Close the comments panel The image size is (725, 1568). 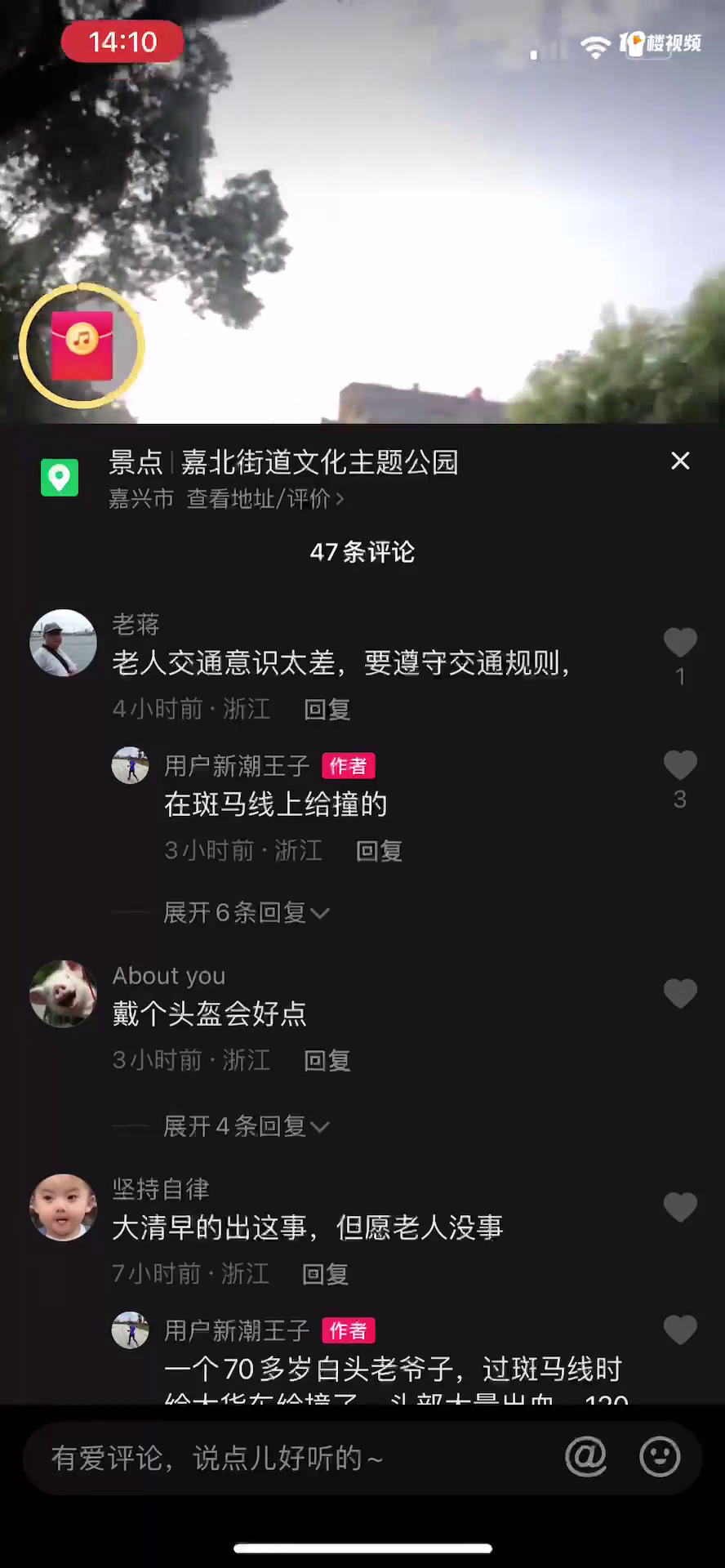point(680,461)
